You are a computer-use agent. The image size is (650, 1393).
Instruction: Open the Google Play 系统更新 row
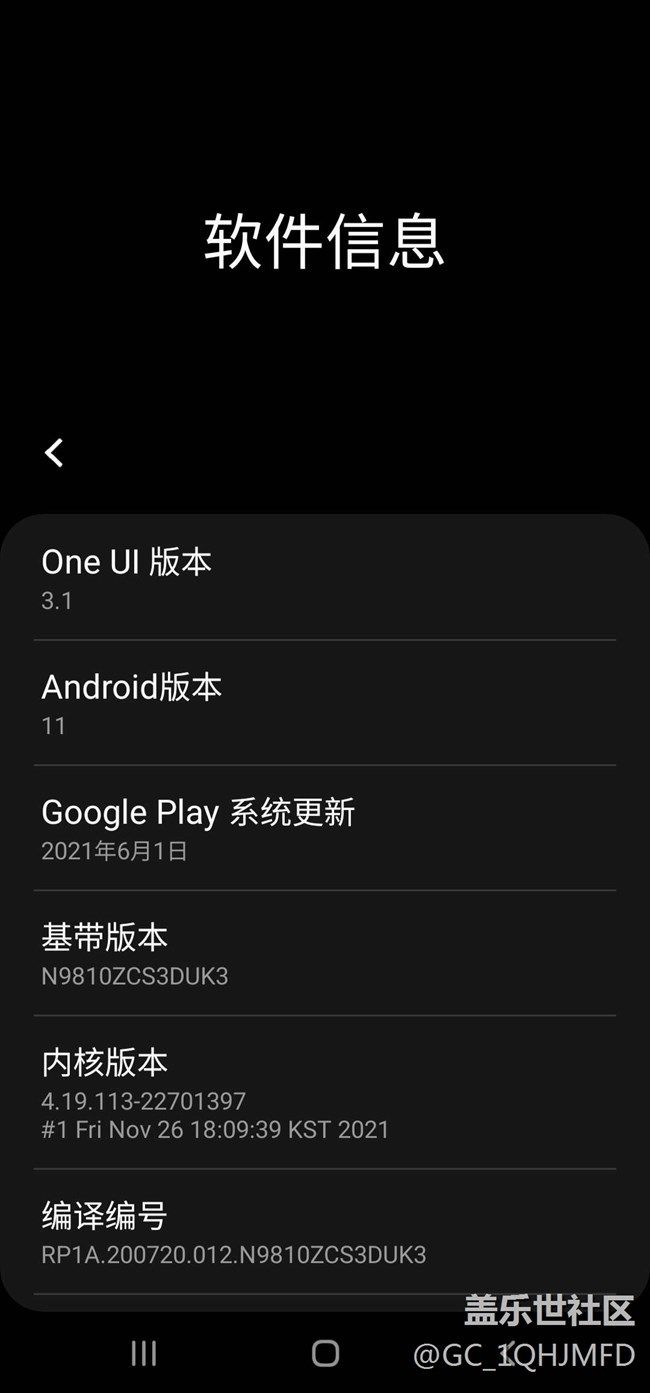pos(324,828)
